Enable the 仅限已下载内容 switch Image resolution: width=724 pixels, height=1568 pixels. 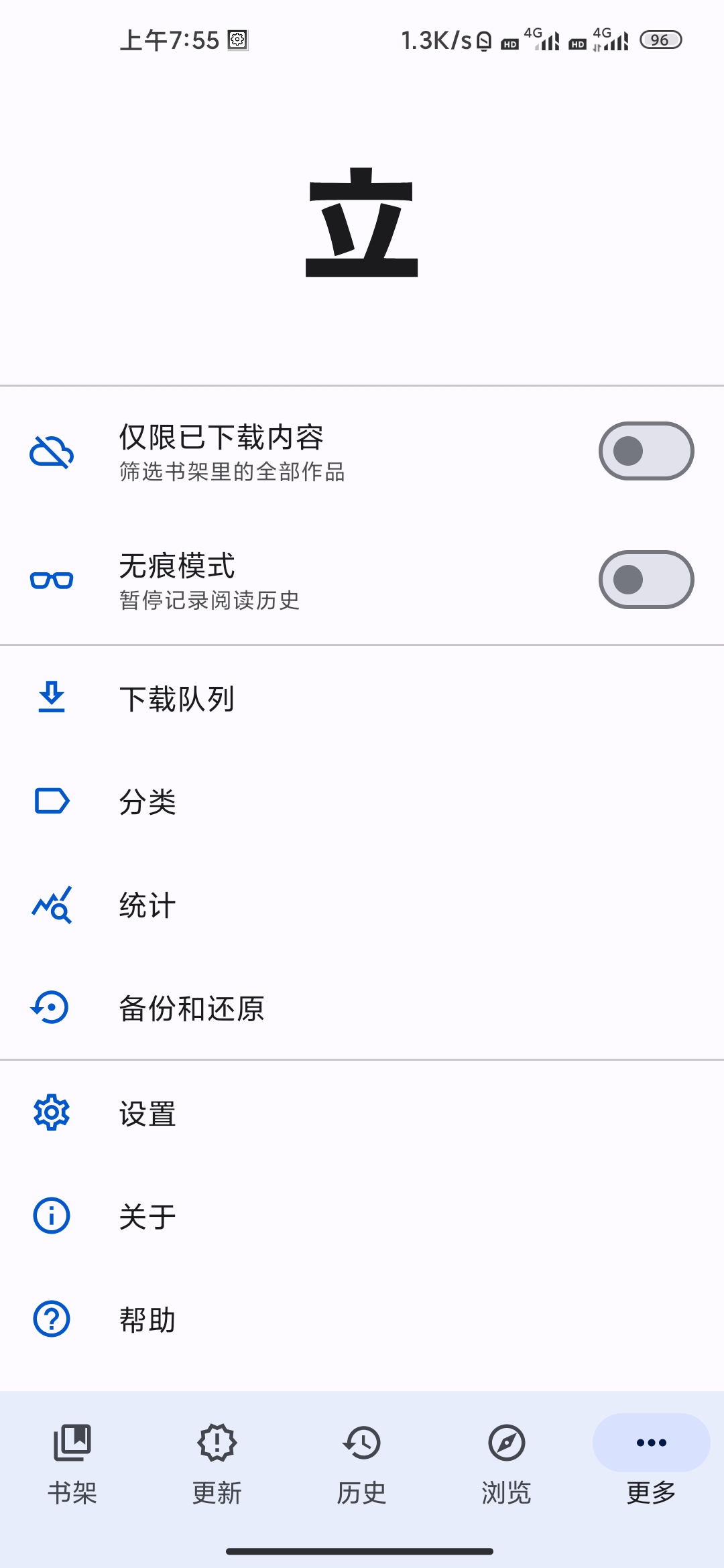[x=646, y=451]
